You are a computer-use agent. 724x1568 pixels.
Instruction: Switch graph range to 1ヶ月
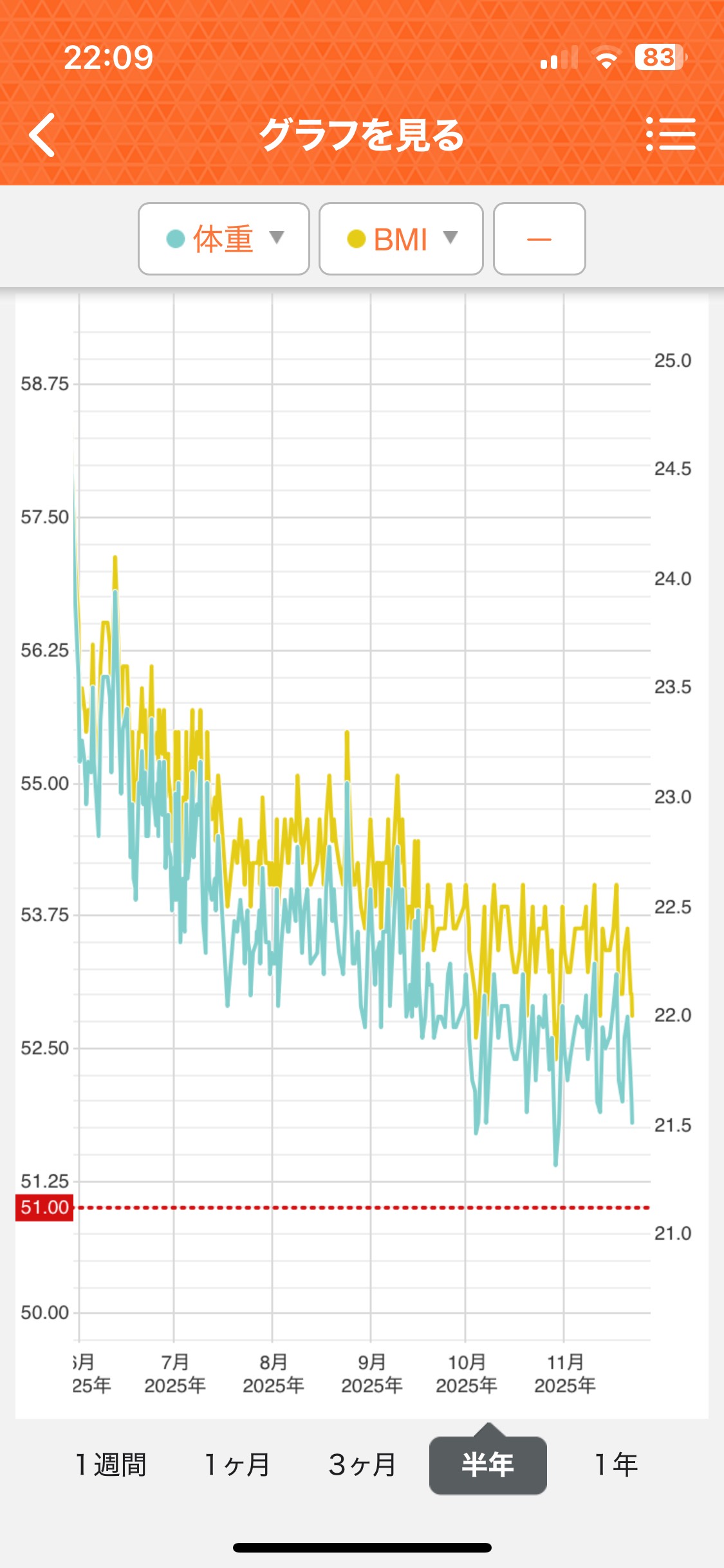point(236,1464)
